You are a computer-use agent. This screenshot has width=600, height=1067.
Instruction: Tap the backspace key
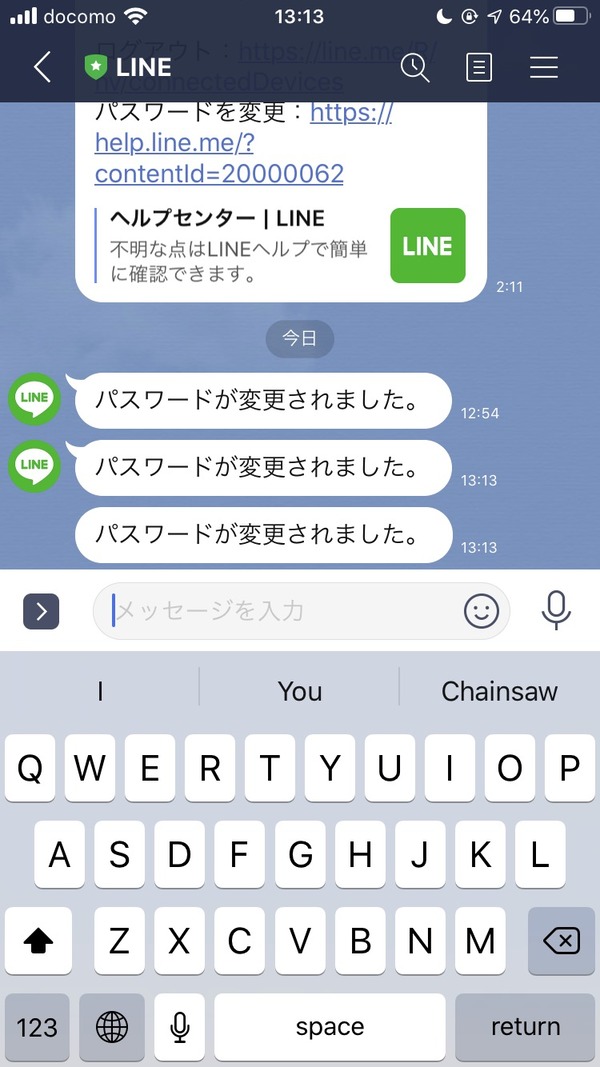click(561, 941)
